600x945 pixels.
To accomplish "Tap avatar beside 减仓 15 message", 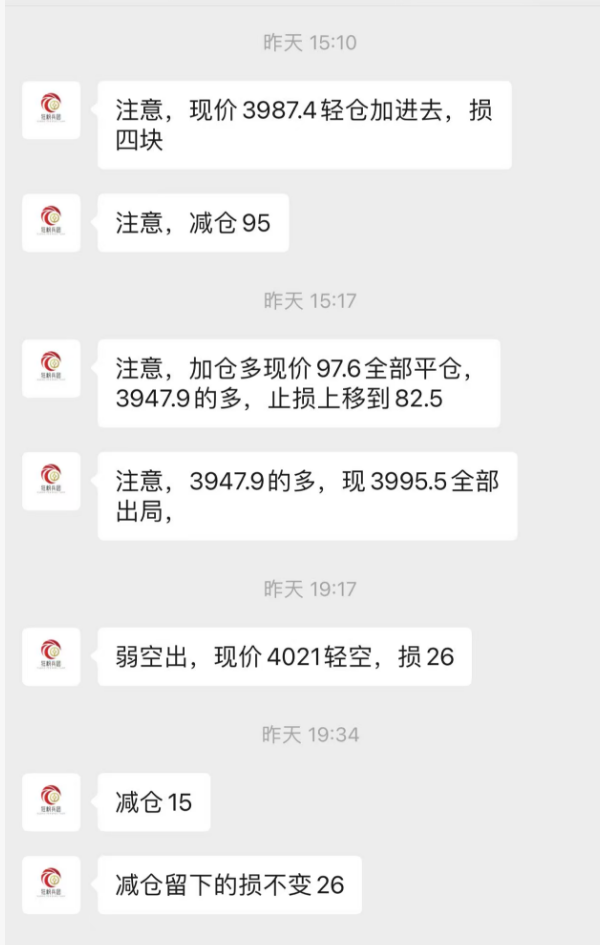I will coord(51,802).
